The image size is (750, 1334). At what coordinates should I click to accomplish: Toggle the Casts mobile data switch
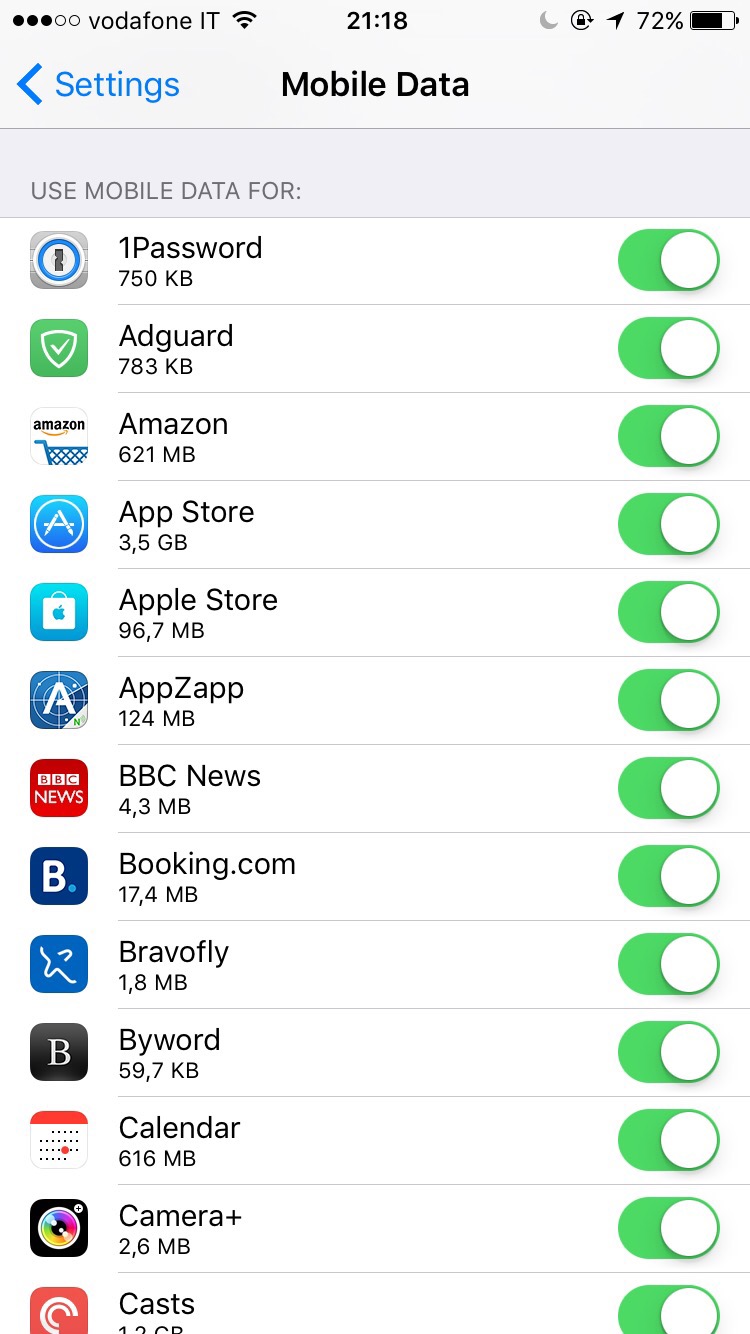pyautogui.click(x=668, y=1312)
